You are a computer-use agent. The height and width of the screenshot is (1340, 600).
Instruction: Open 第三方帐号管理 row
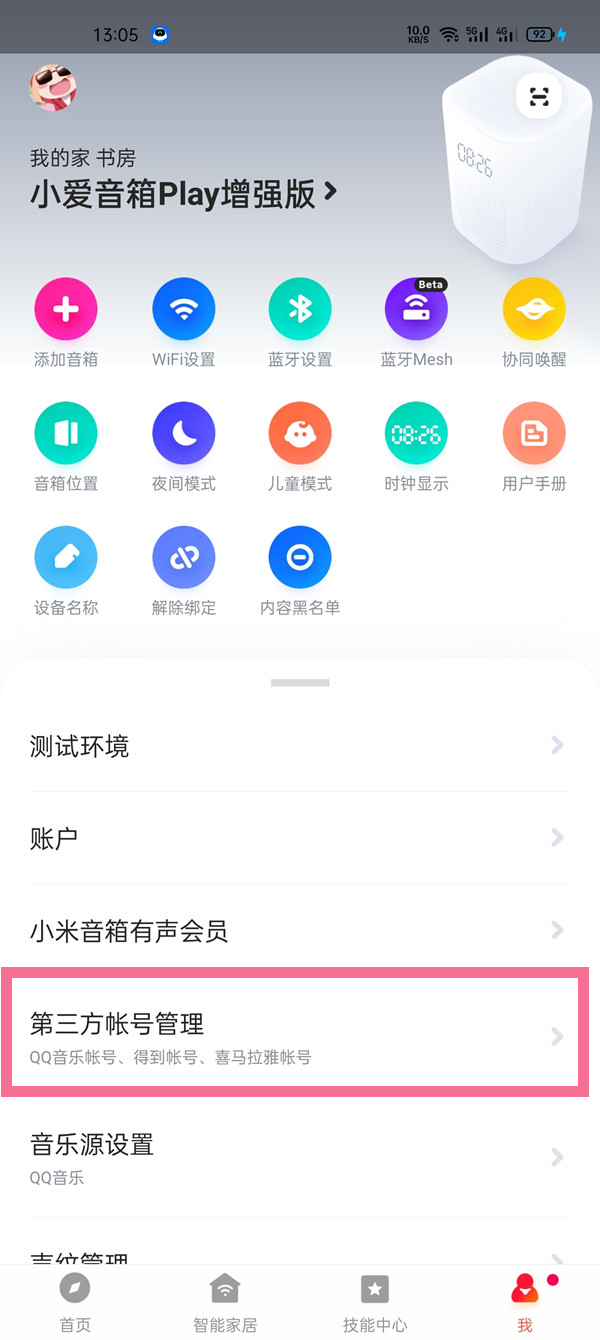click(x=295, y=1037)
